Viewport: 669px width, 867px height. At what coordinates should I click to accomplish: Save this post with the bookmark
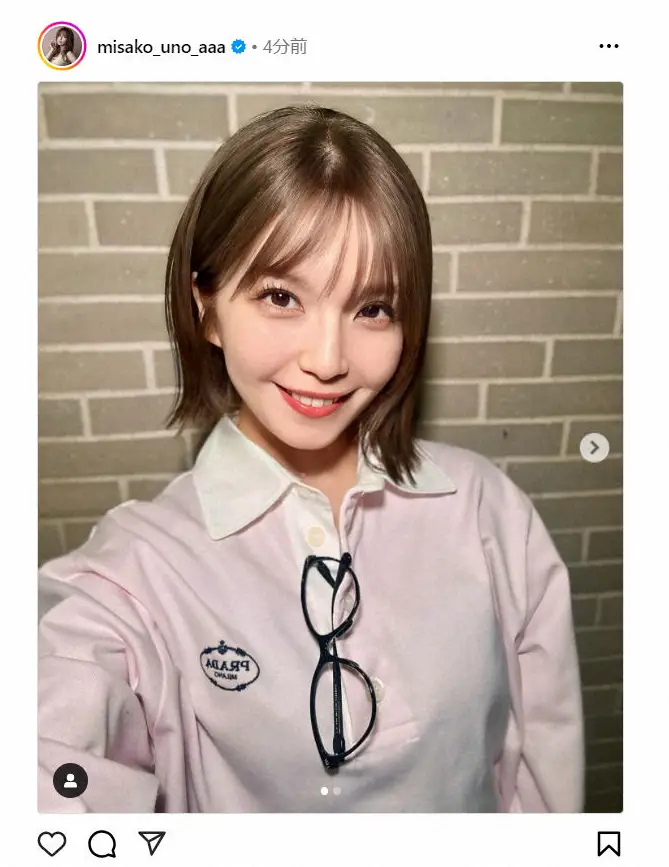[609, 843]
